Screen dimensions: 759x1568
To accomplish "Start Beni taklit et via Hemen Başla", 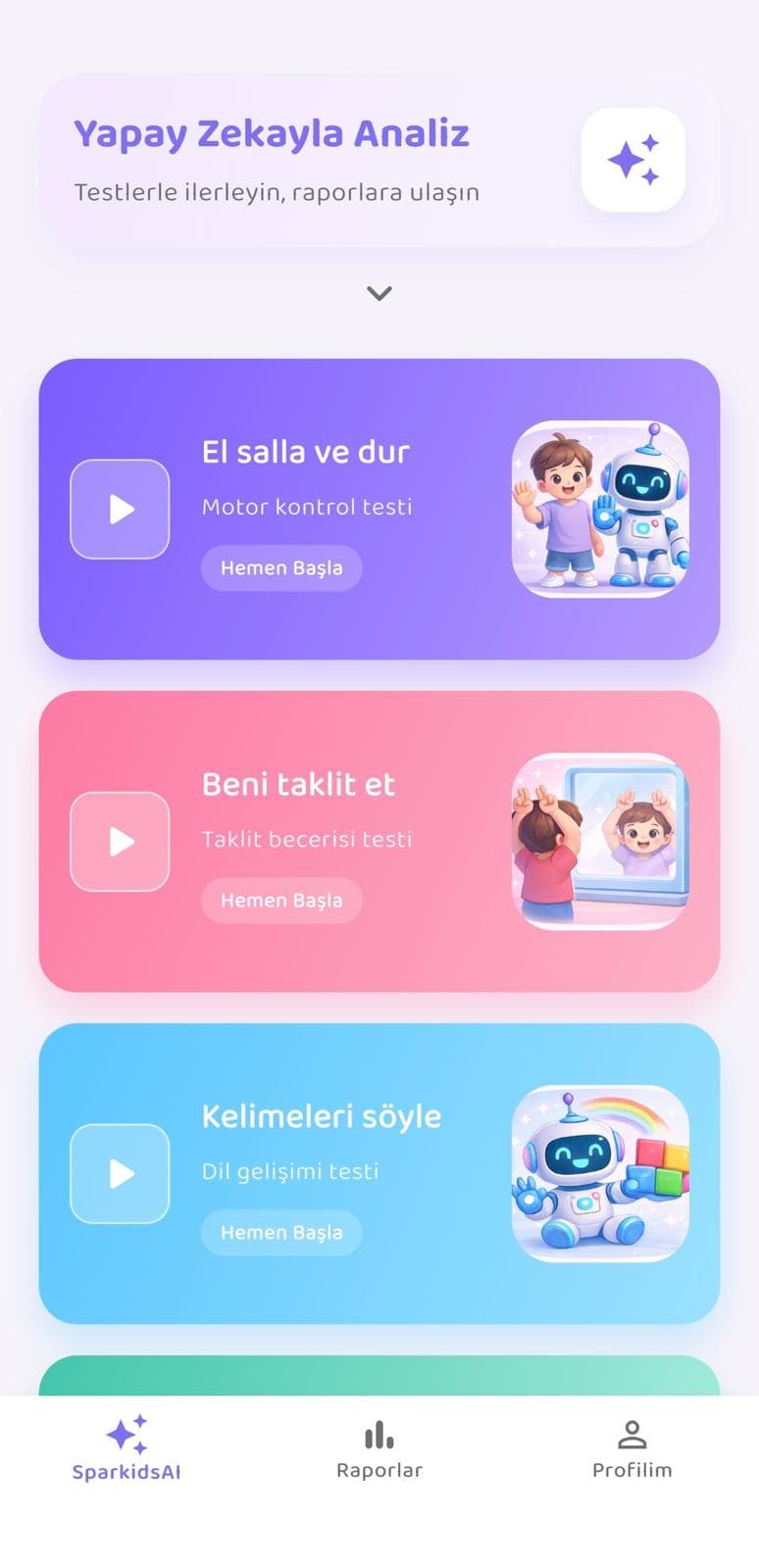I will point(281,900).
